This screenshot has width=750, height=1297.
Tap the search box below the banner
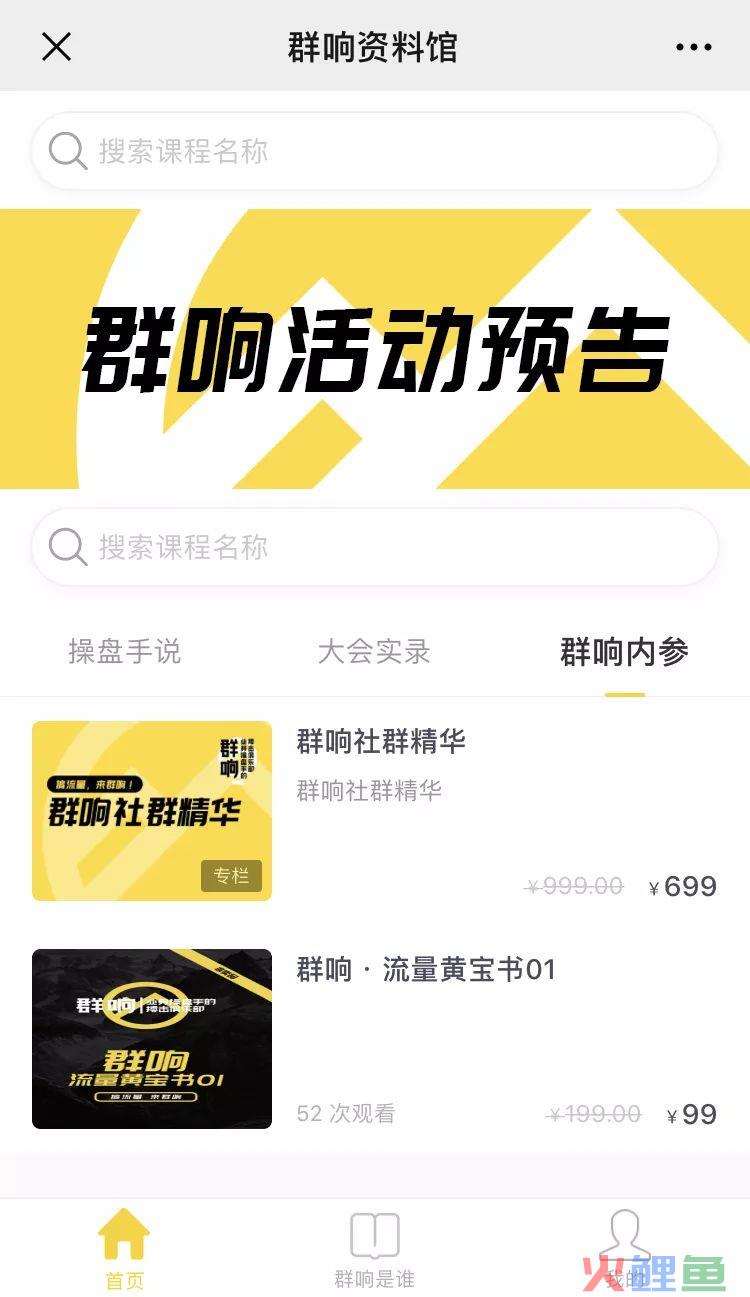pos(375,547)
